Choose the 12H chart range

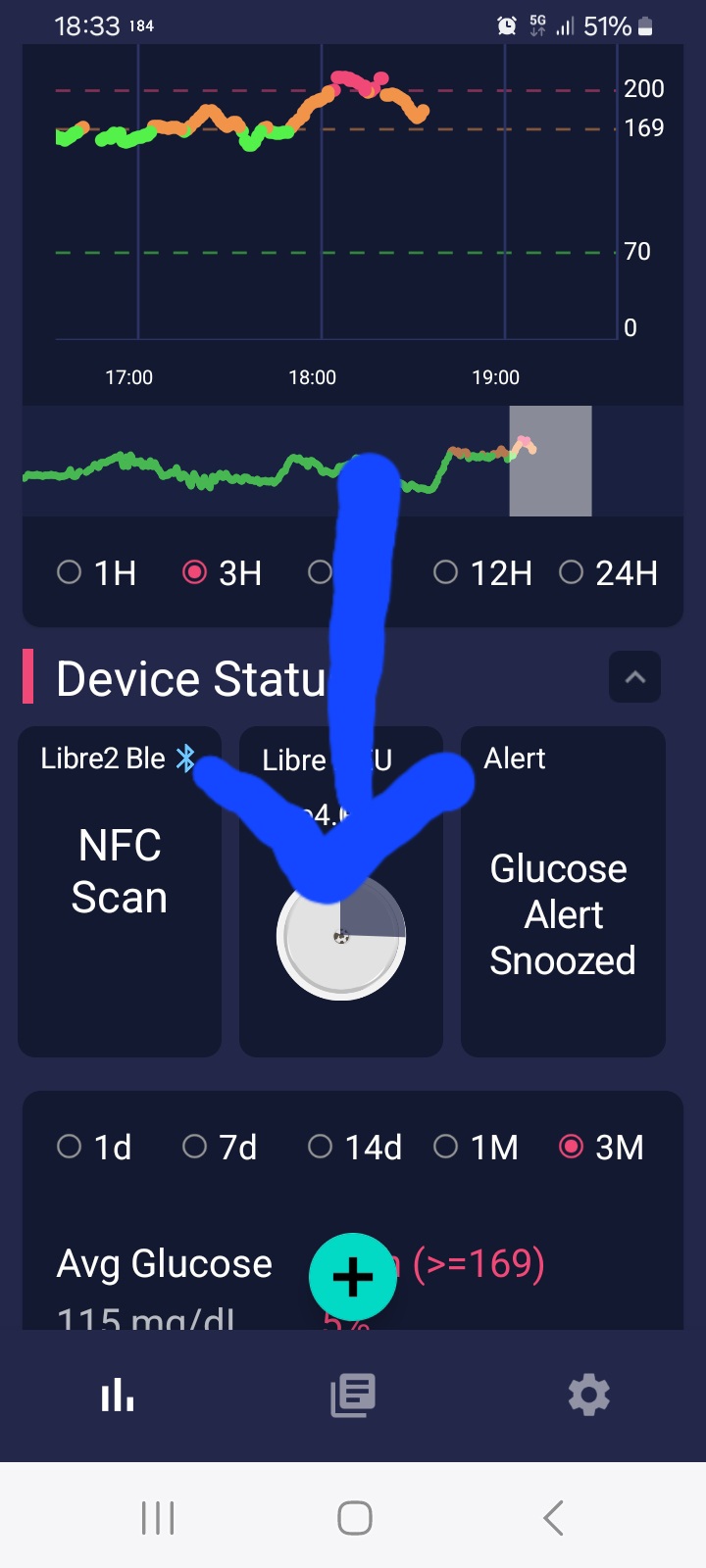pos(483,573)
